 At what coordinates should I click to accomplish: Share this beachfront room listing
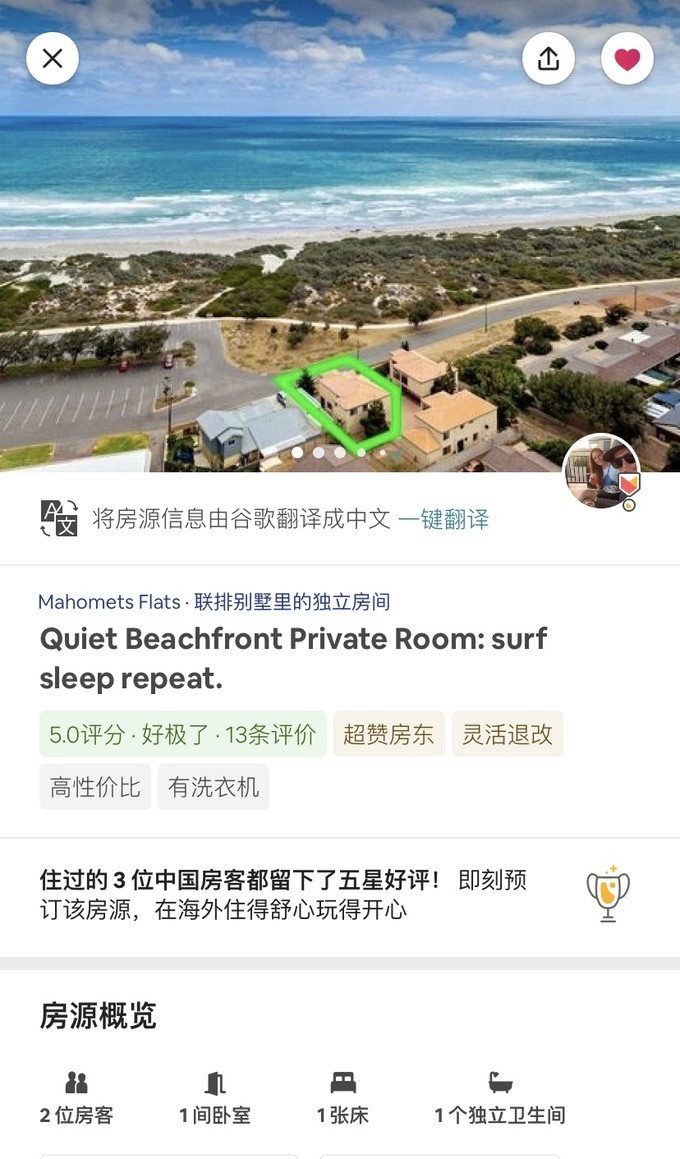(x=548, y=59)
